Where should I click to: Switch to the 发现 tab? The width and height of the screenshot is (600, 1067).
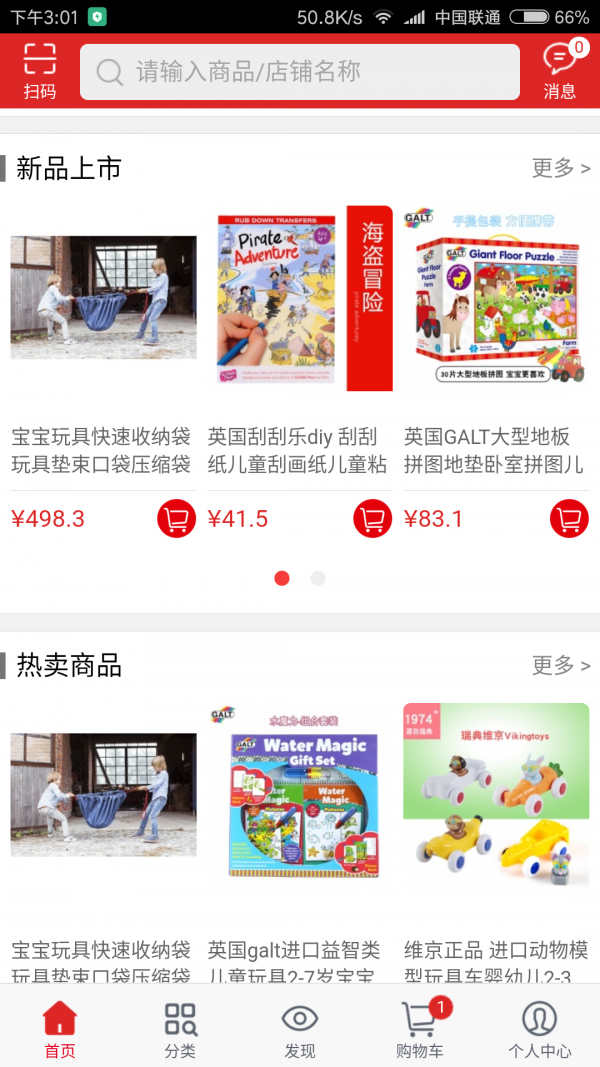300,1029
